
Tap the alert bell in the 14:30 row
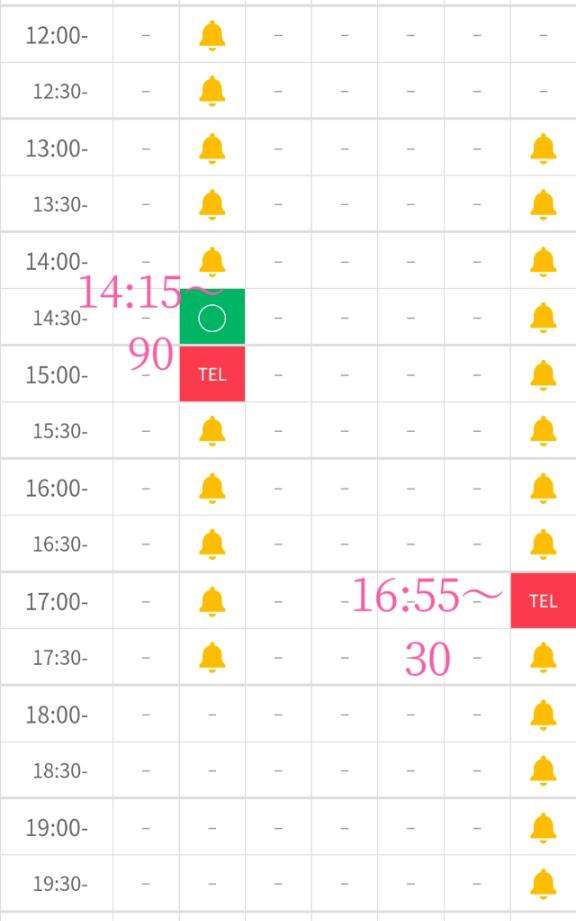[543, 318]
